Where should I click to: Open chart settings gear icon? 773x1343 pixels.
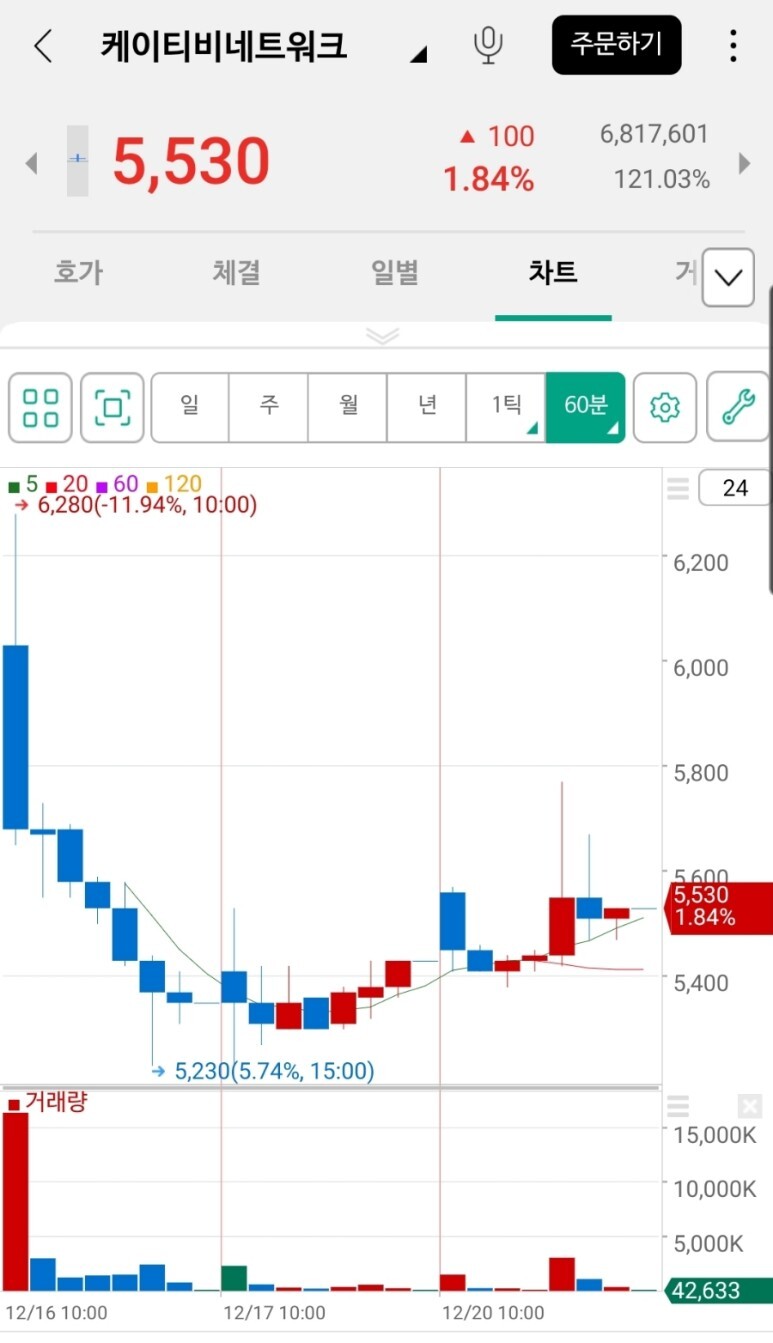pos(665,407)
